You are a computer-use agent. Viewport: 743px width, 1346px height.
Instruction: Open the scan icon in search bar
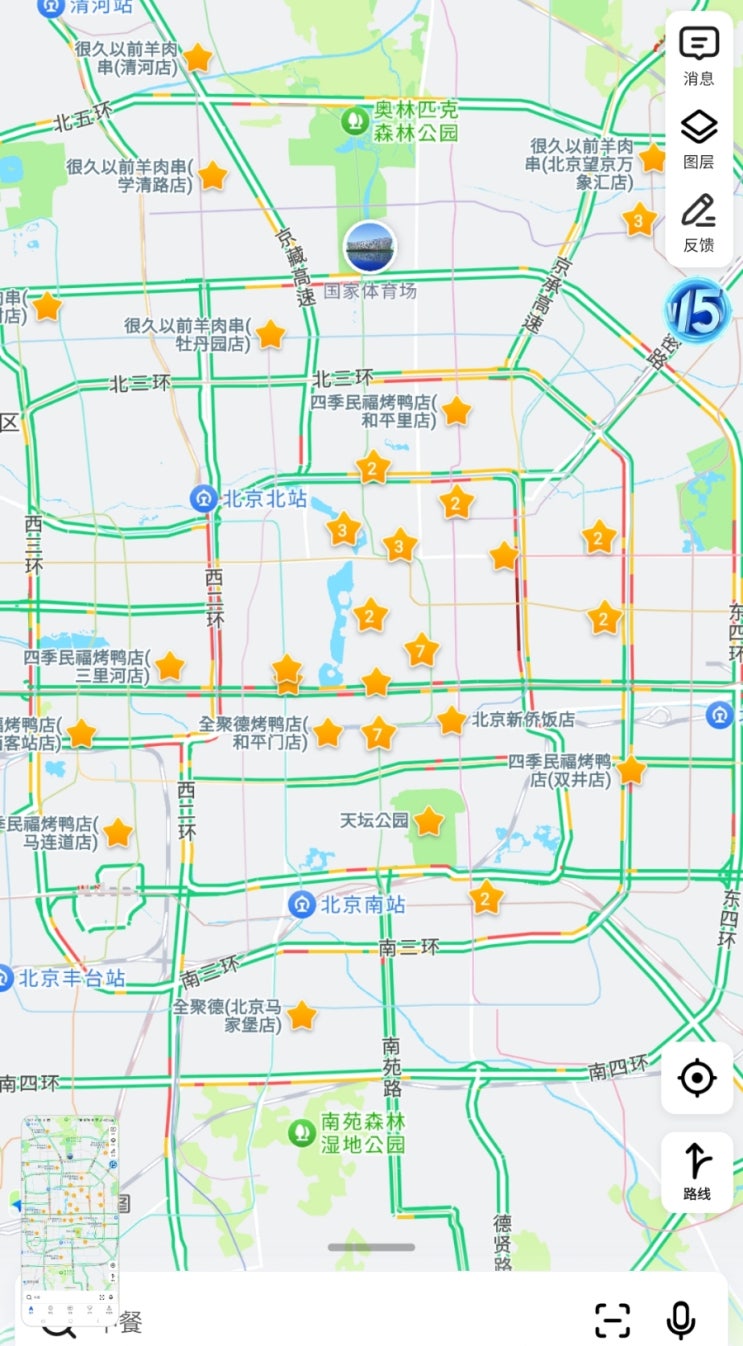click(x=613, y=1320)
